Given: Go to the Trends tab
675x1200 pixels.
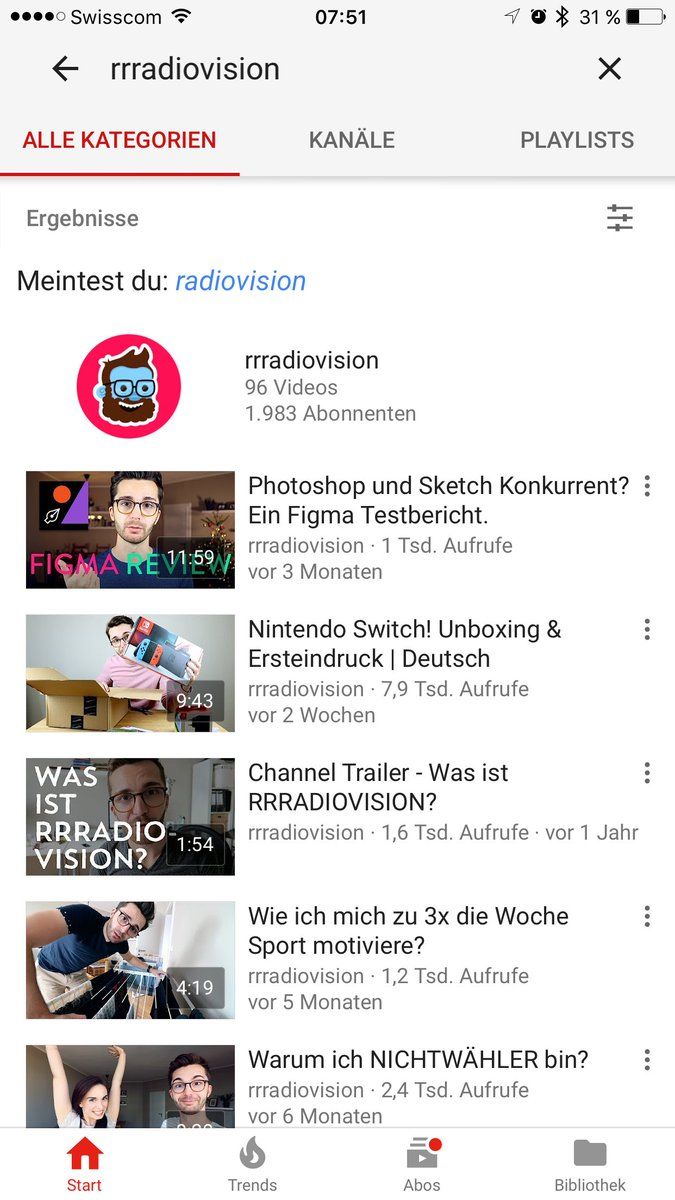Looking at the screenshot, I should (x=252, y=1165).
